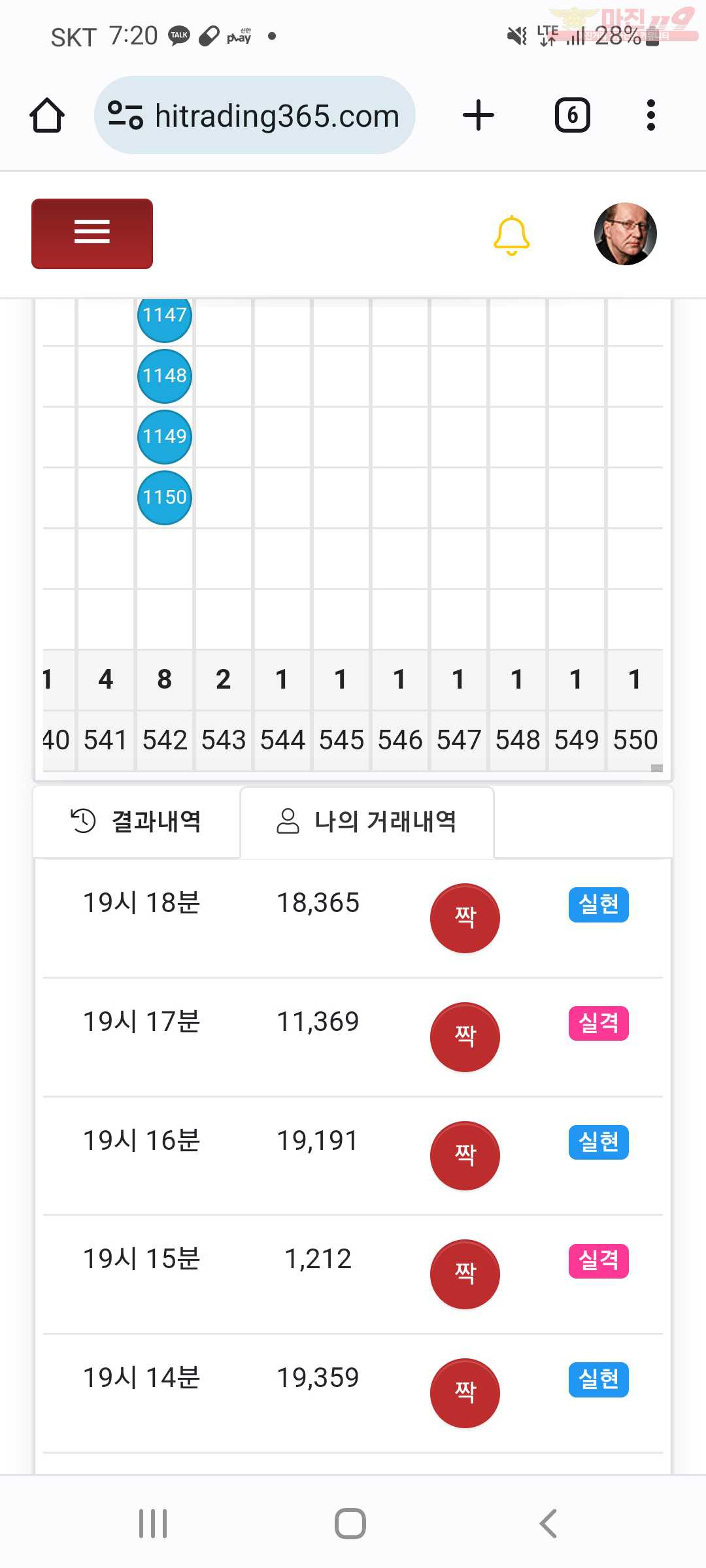Image resolution: width=706 pixels, height=1568 pixels.
Task: Open the red hamburger menu
Action: point(92,233)
